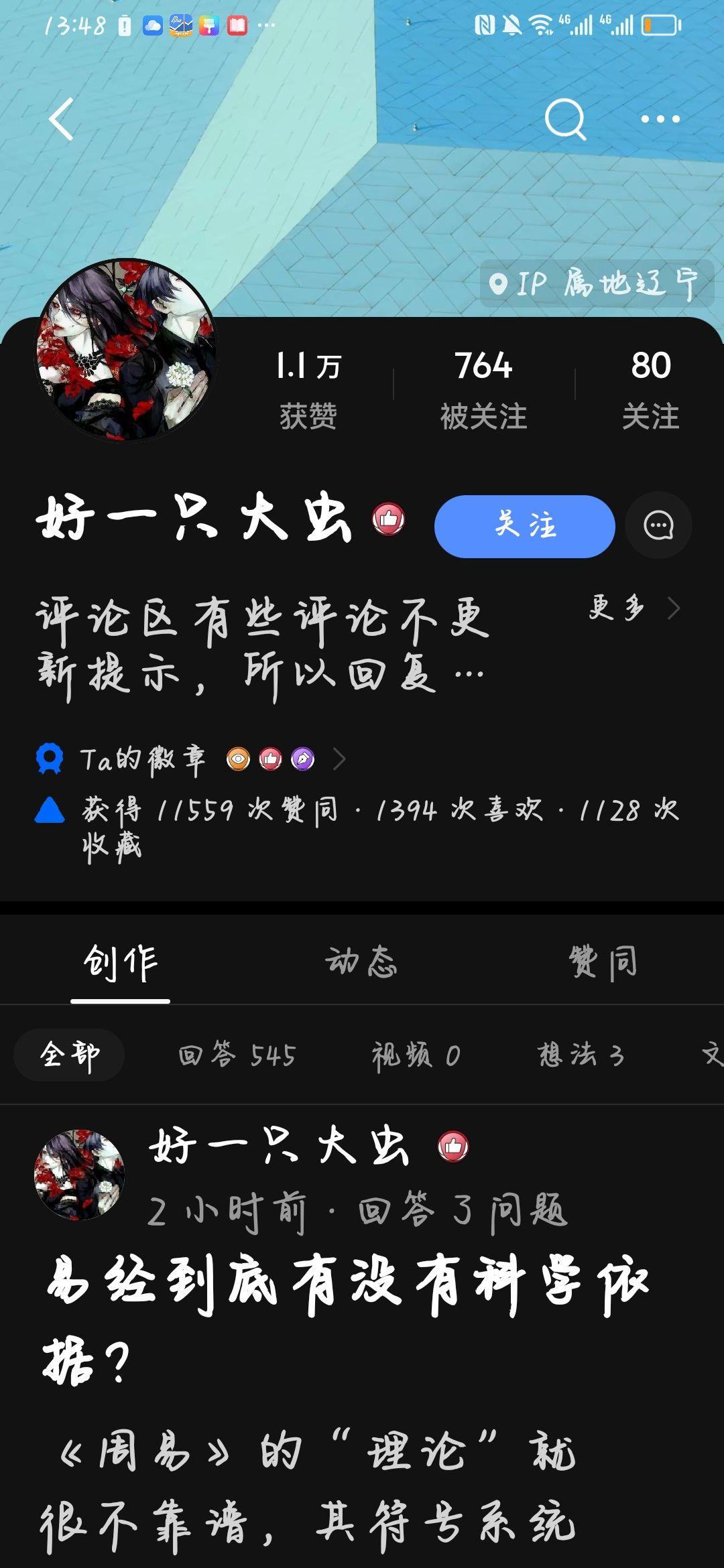Follow 好一只大虫 with the blue 关注 button
724x1568 pixels.
tap(524, 526)
